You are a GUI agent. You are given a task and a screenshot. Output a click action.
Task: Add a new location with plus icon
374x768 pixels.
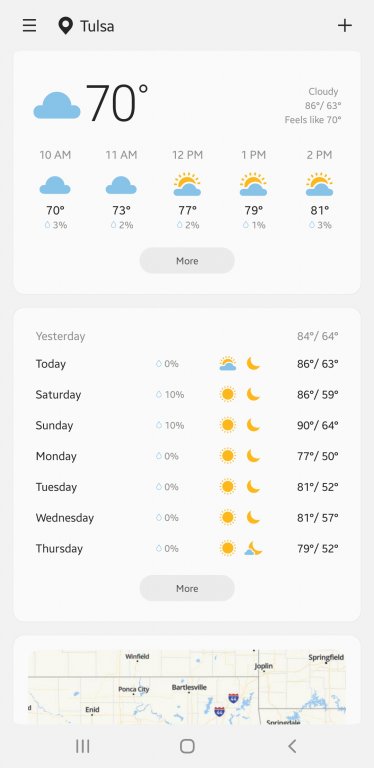345,25
